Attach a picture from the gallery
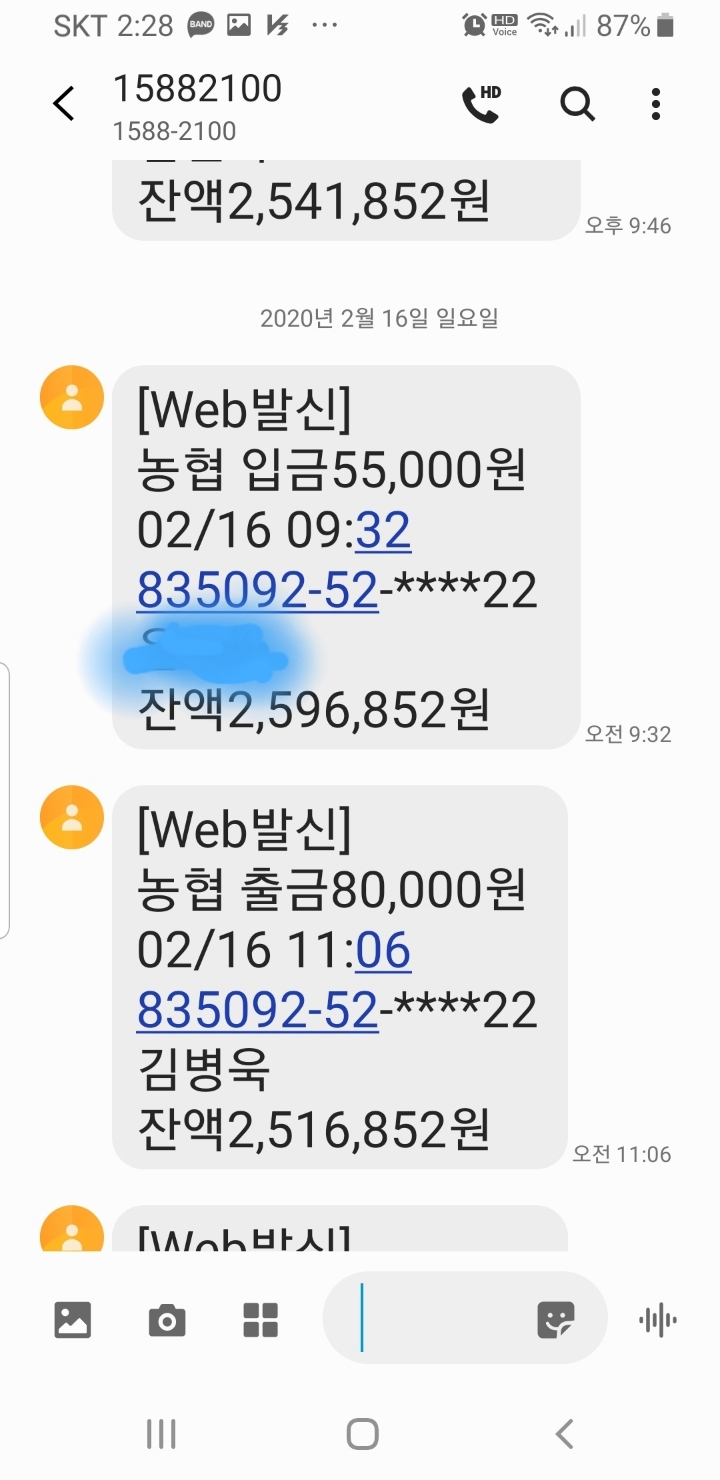Image resolution: width=720 pixels, height=1480 pixels. click(x=72, y=1320)
